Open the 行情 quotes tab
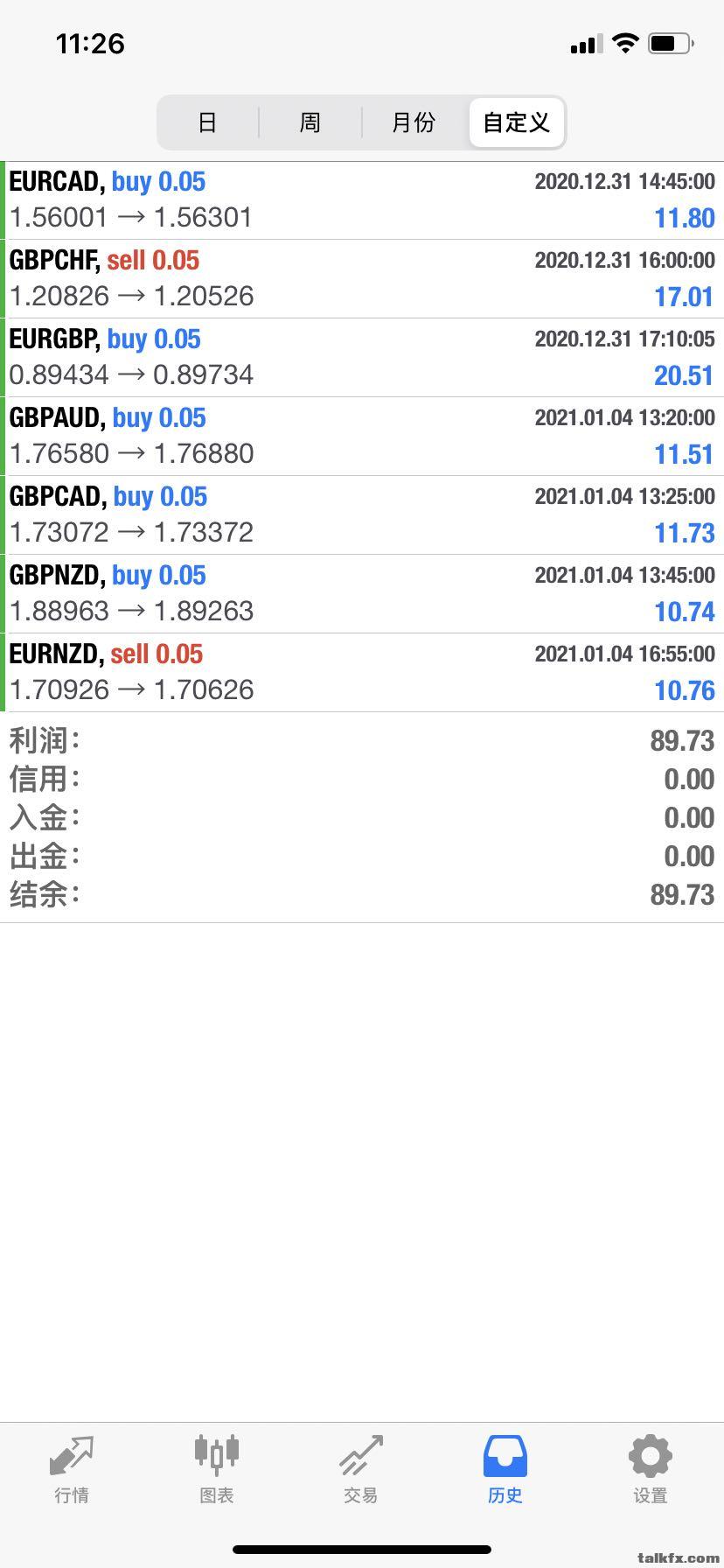 pyautogui.click(x=72, y=1470)
